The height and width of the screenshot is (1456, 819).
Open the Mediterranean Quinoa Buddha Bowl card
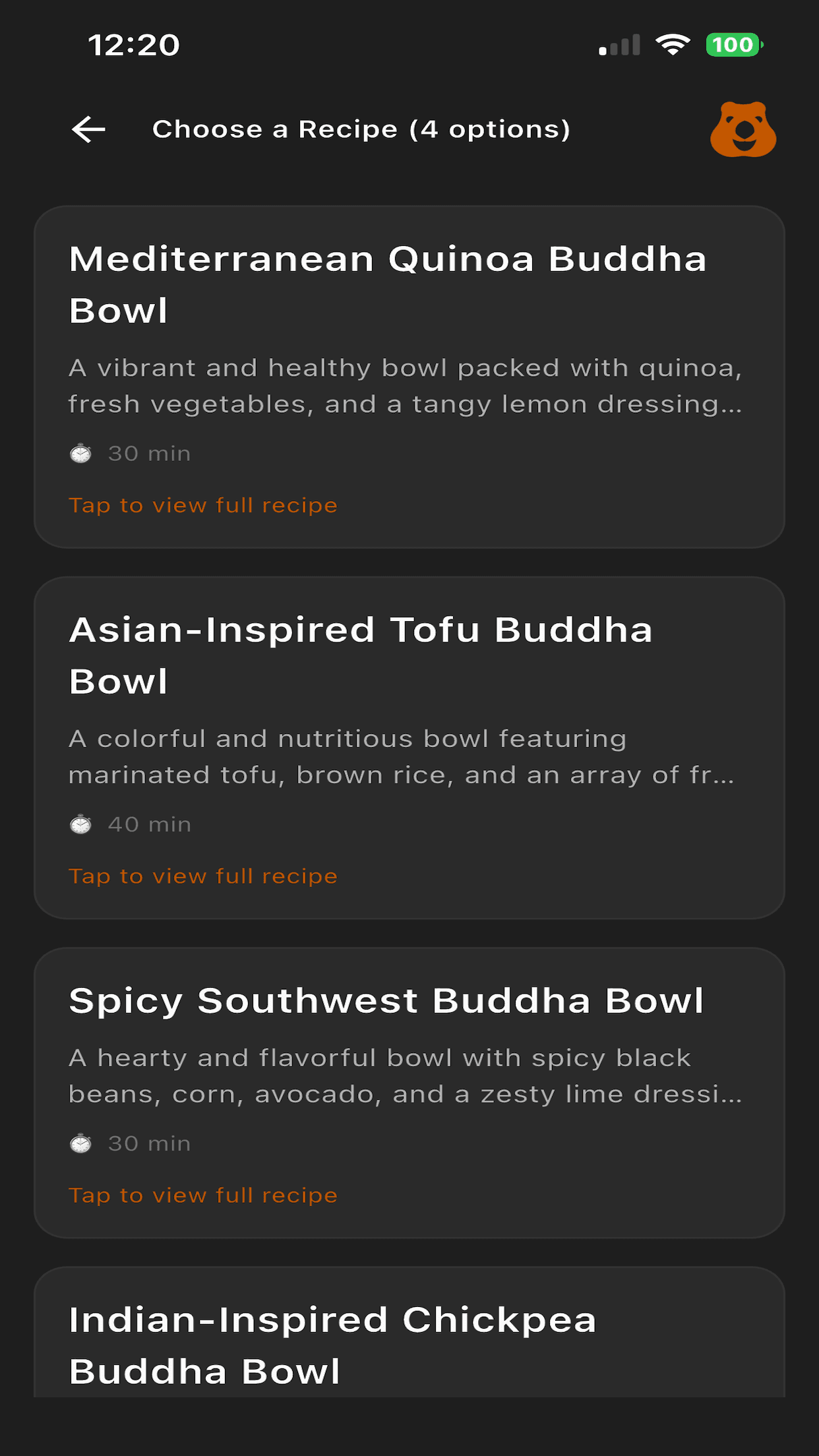click(x=409, y=376)
